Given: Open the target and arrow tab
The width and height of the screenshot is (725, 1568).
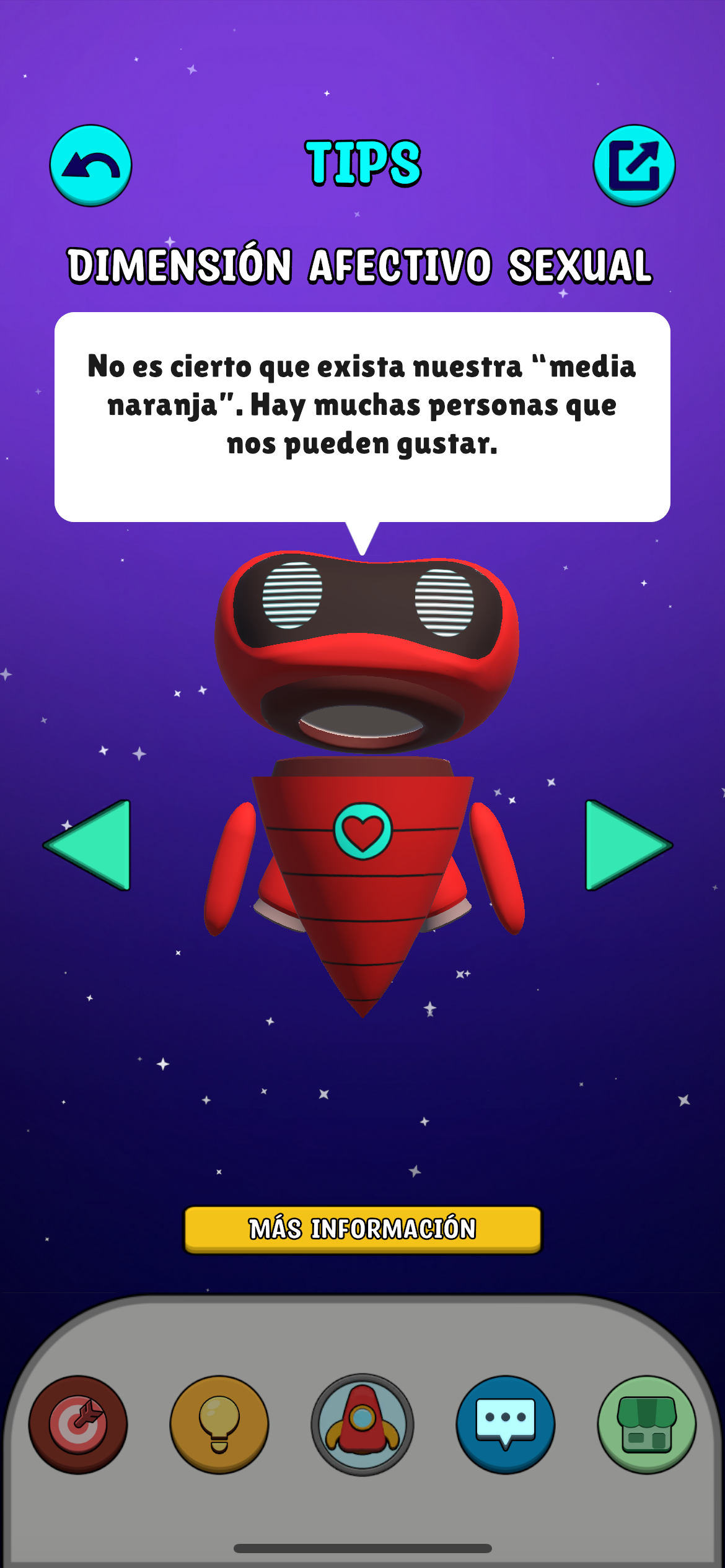Looking at the screenshot, I should (78, 1424).
